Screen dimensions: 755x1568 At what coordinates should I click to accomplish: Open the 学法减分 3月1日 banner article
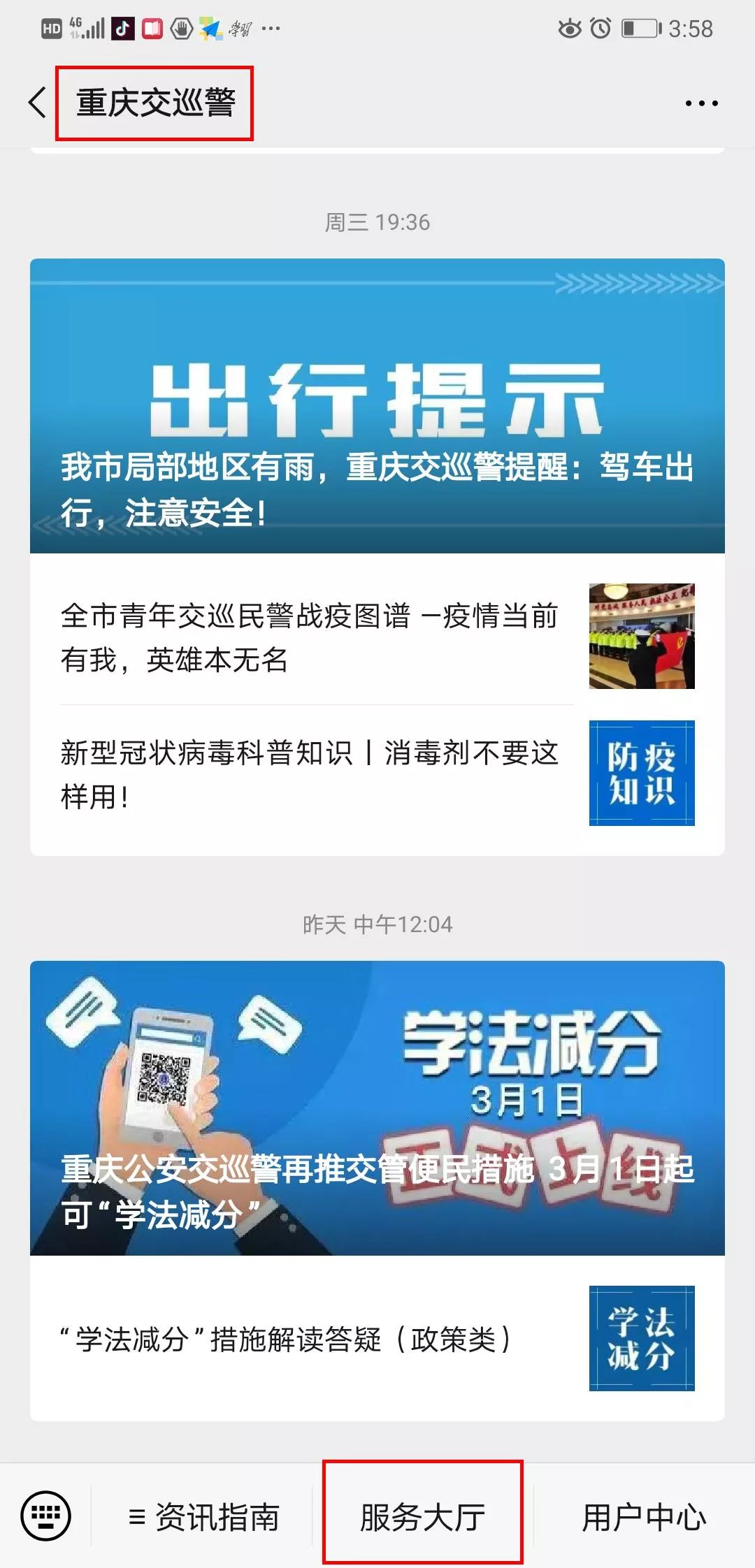(377, 1108)
